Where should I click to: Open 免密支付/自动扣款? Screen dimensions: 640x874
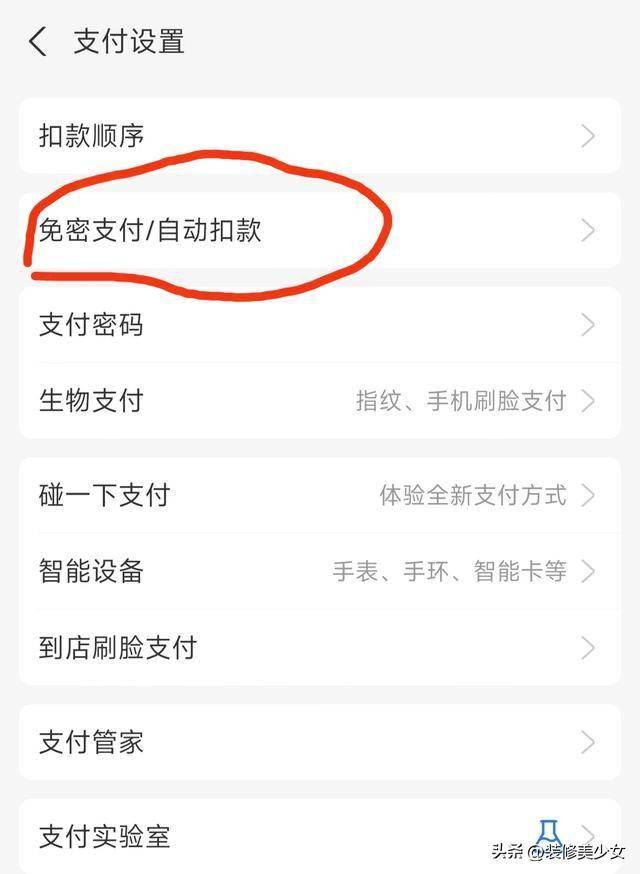tap(320, 231)
